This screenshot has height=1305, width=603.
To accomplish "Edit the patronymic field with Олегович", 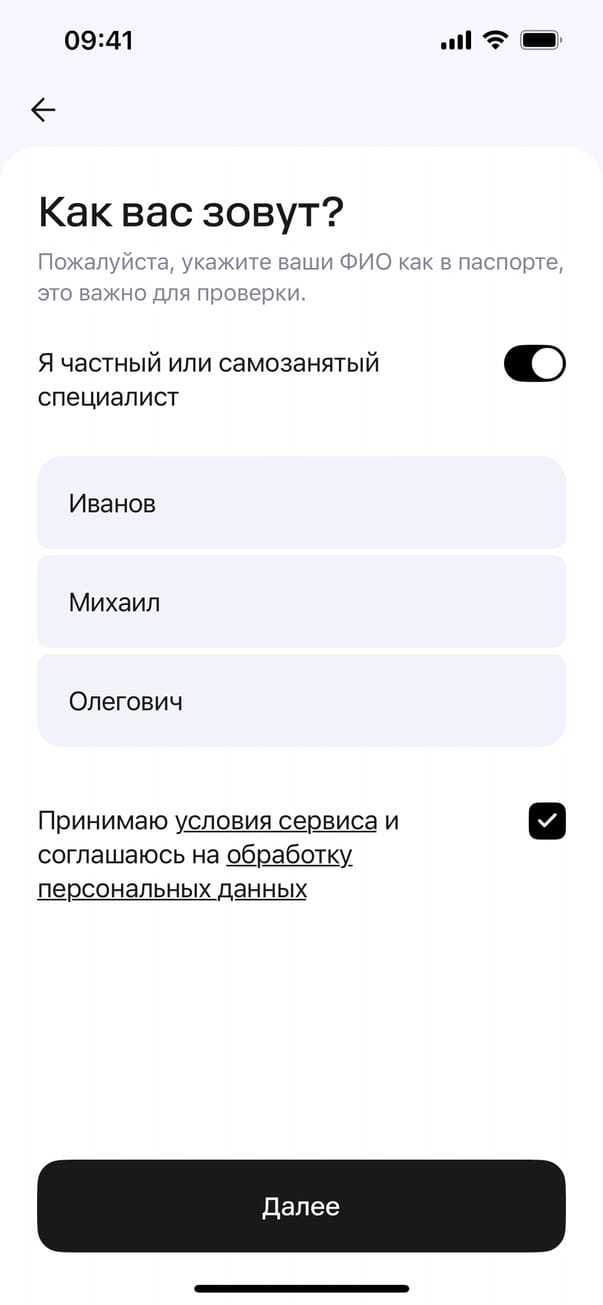I will tap(301, 701).
